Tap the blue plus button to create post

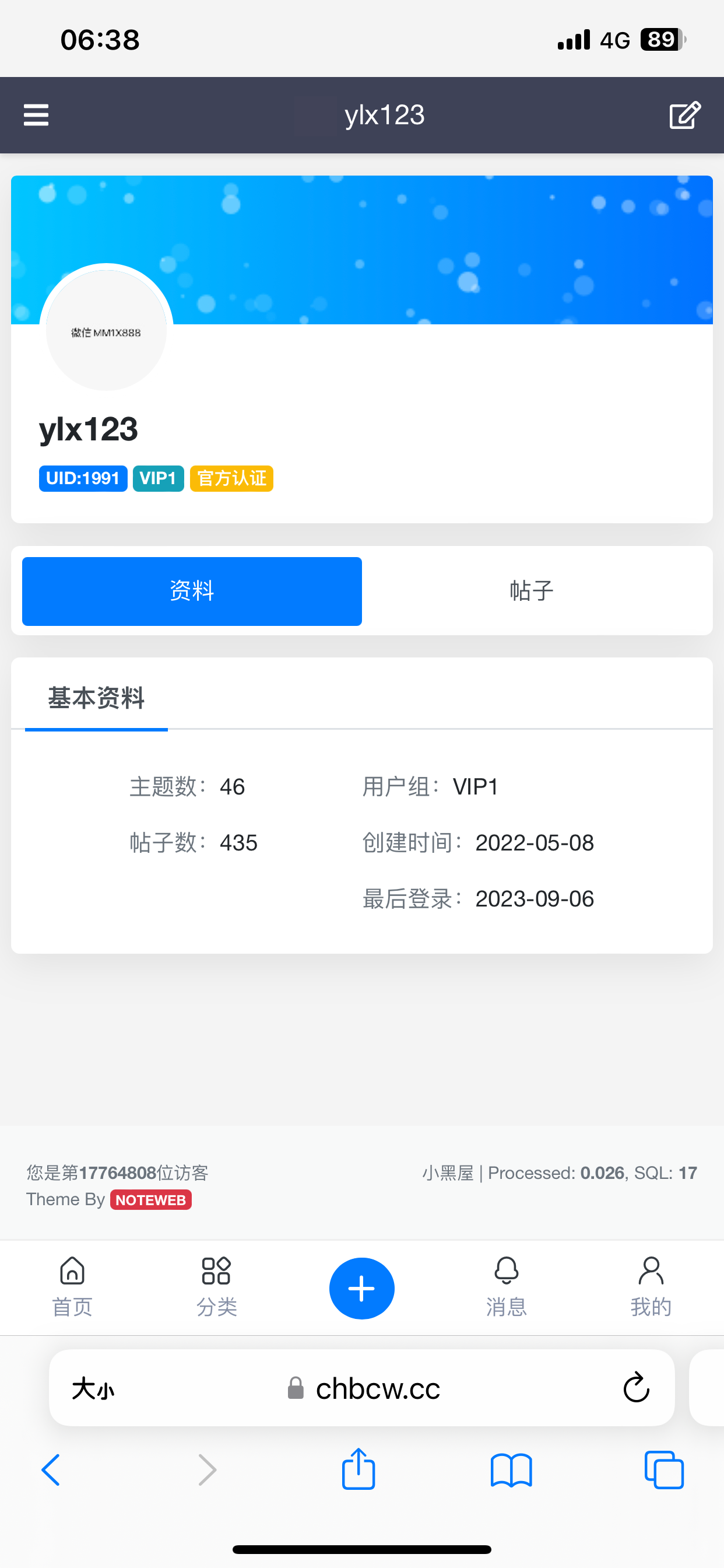click(361, 1289)
